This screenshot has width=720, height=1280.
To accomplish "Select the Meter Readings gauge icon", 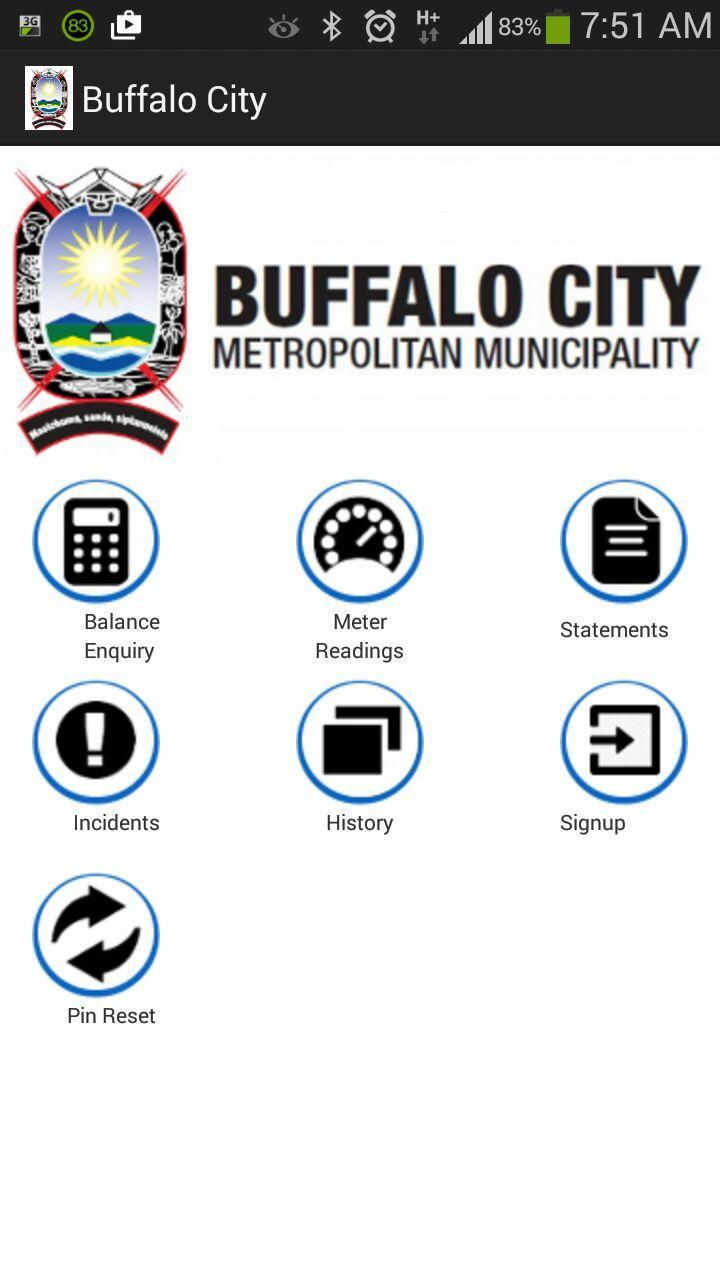I will click(360, 540).
